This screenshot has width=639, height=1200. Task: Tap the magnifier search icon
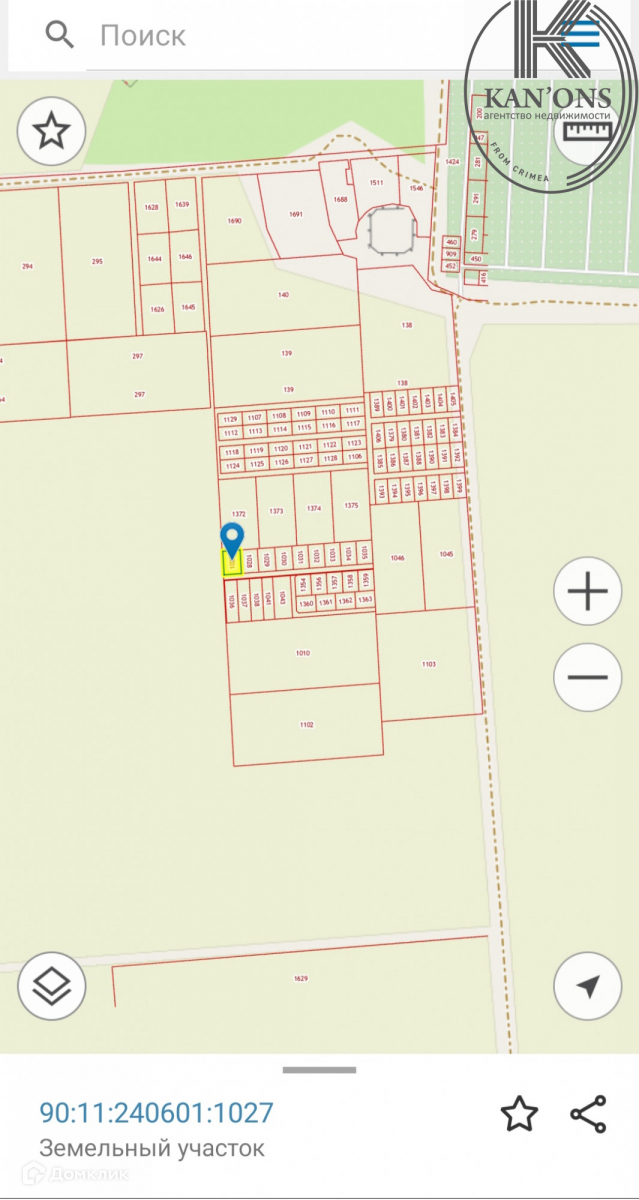pos(60,36)
